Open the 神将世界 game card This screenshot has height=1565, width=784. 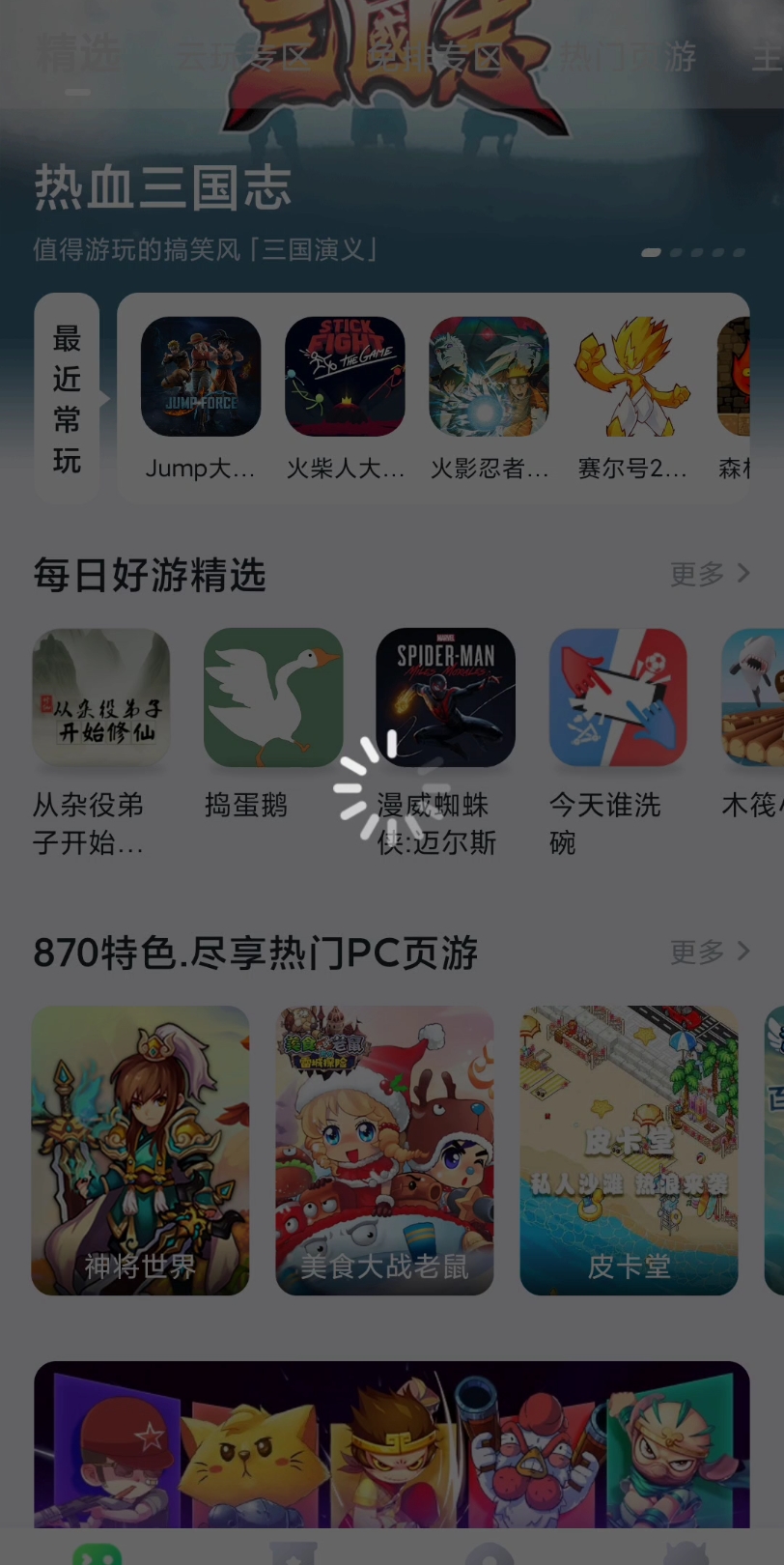(x=140, y=1150)
